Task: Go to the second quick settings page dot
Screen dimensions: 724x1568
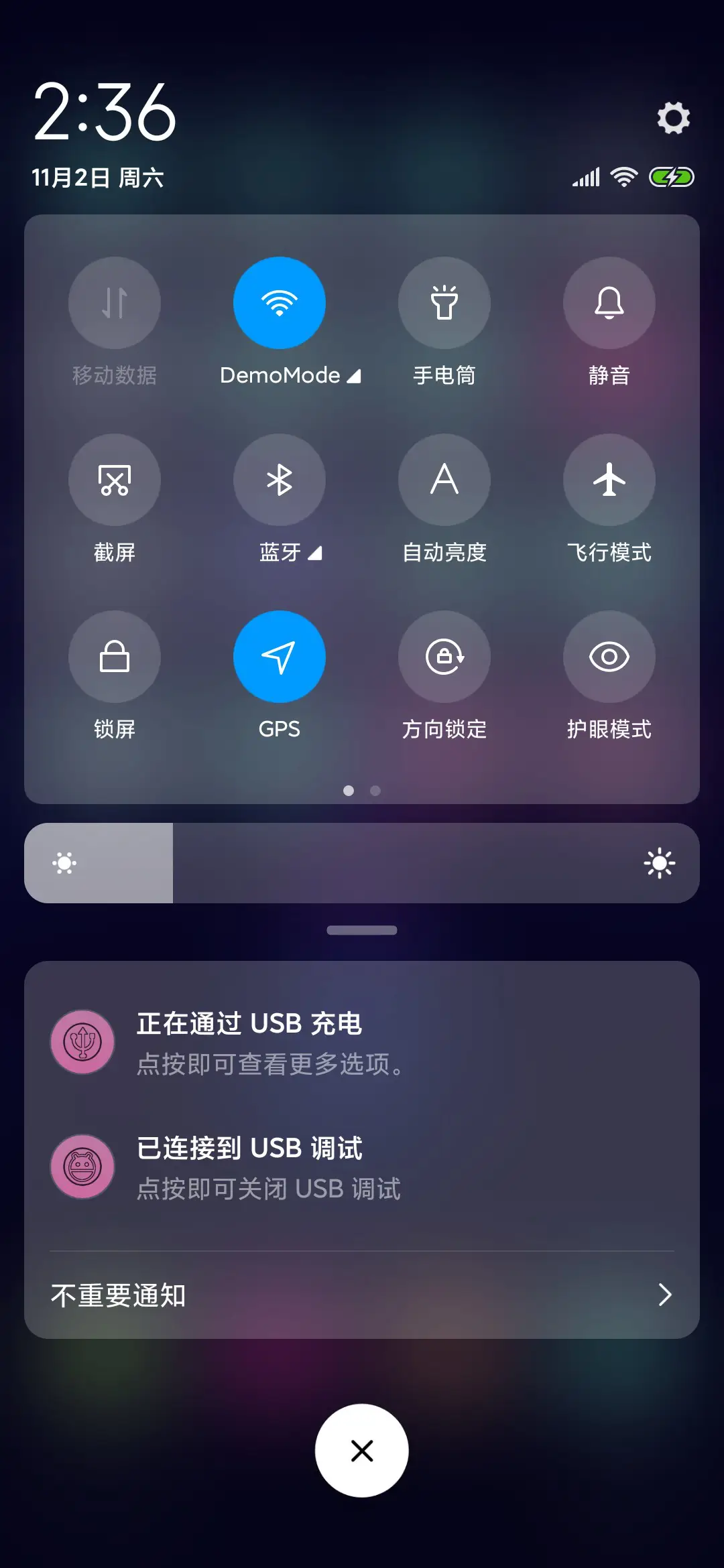Action: (375, 791)
